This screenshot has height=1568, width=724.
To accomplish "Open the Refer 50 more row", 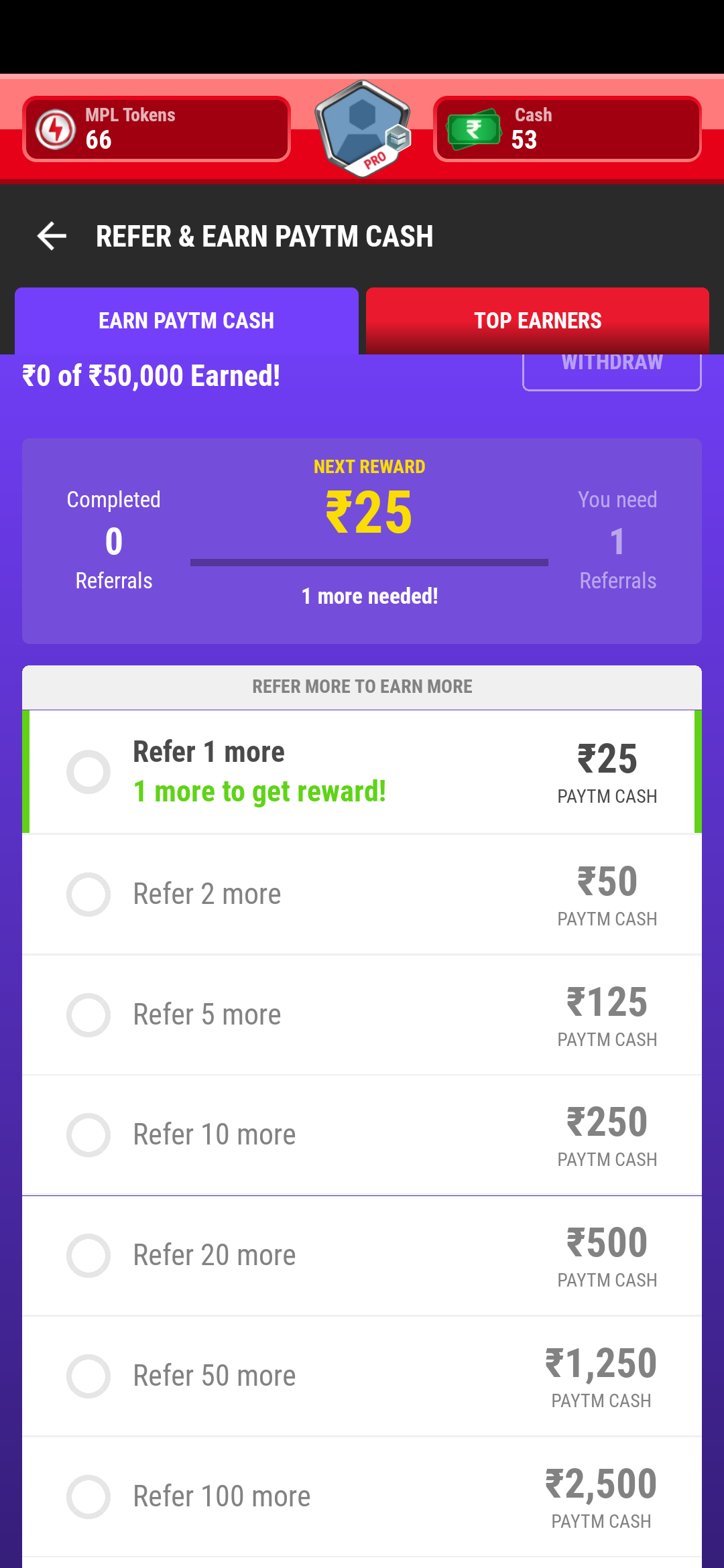I will pyautogui.click(x=362, y=1376).
